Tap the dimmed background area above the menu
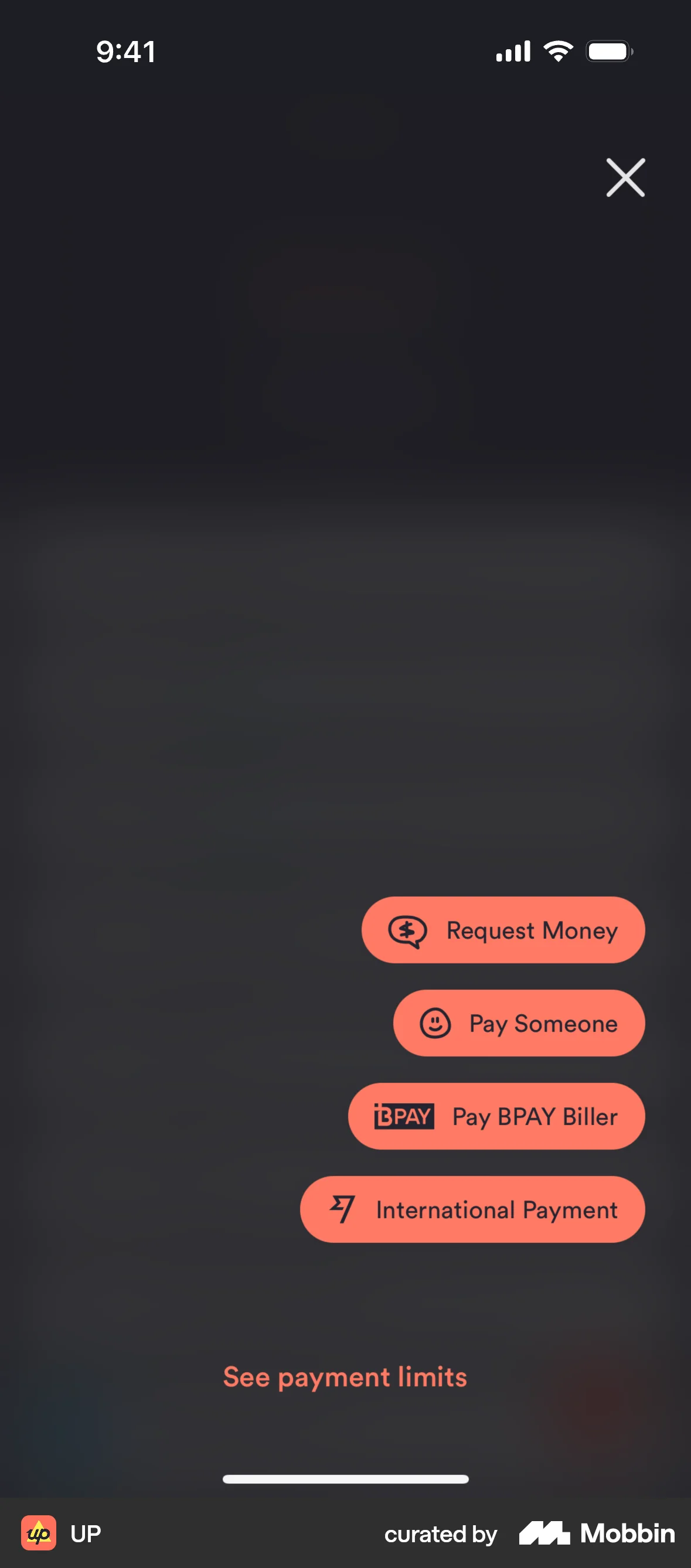Image resolution: width=691 pixels, height=1568 pixels. [x=244, y=548]
